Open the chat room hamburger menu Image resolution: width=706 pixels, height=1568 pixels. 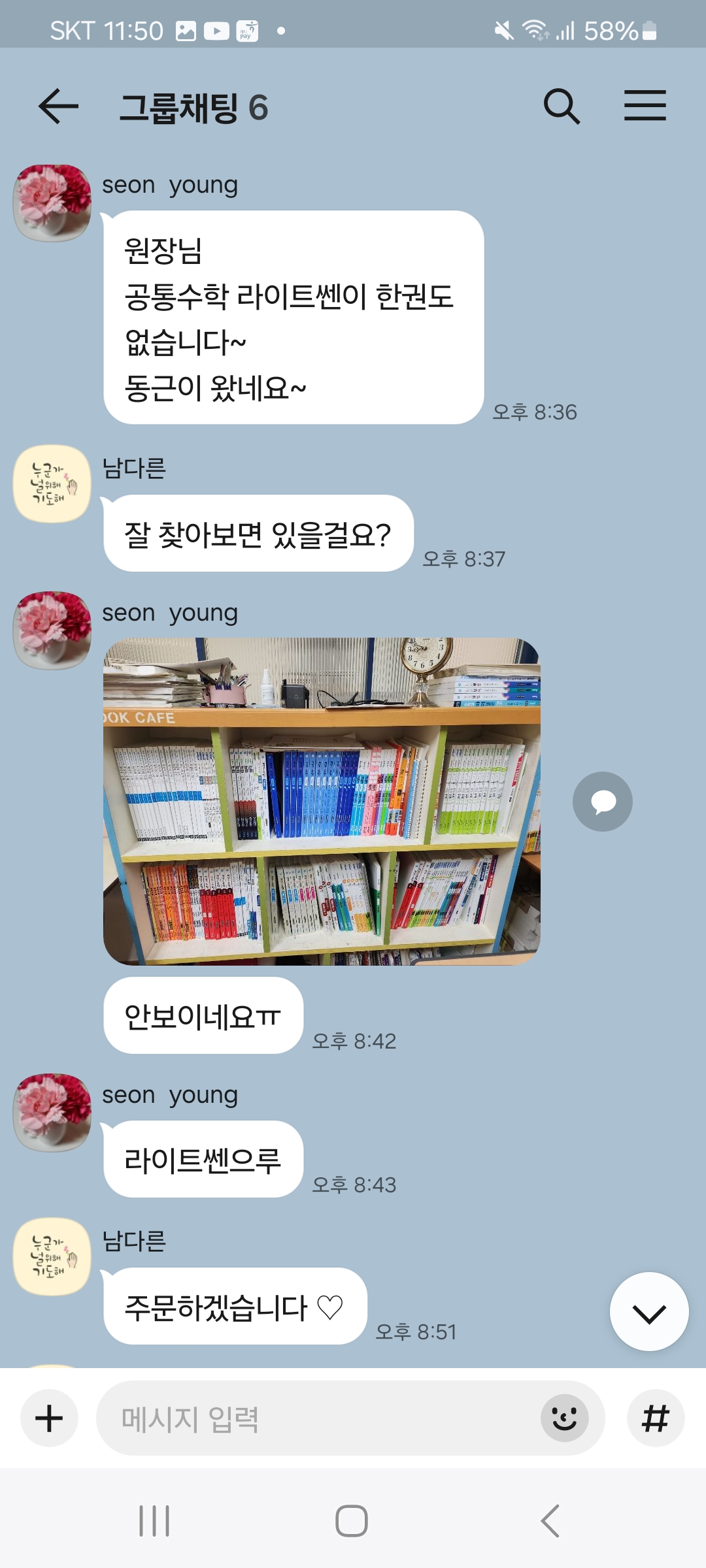tap(645, 106)
